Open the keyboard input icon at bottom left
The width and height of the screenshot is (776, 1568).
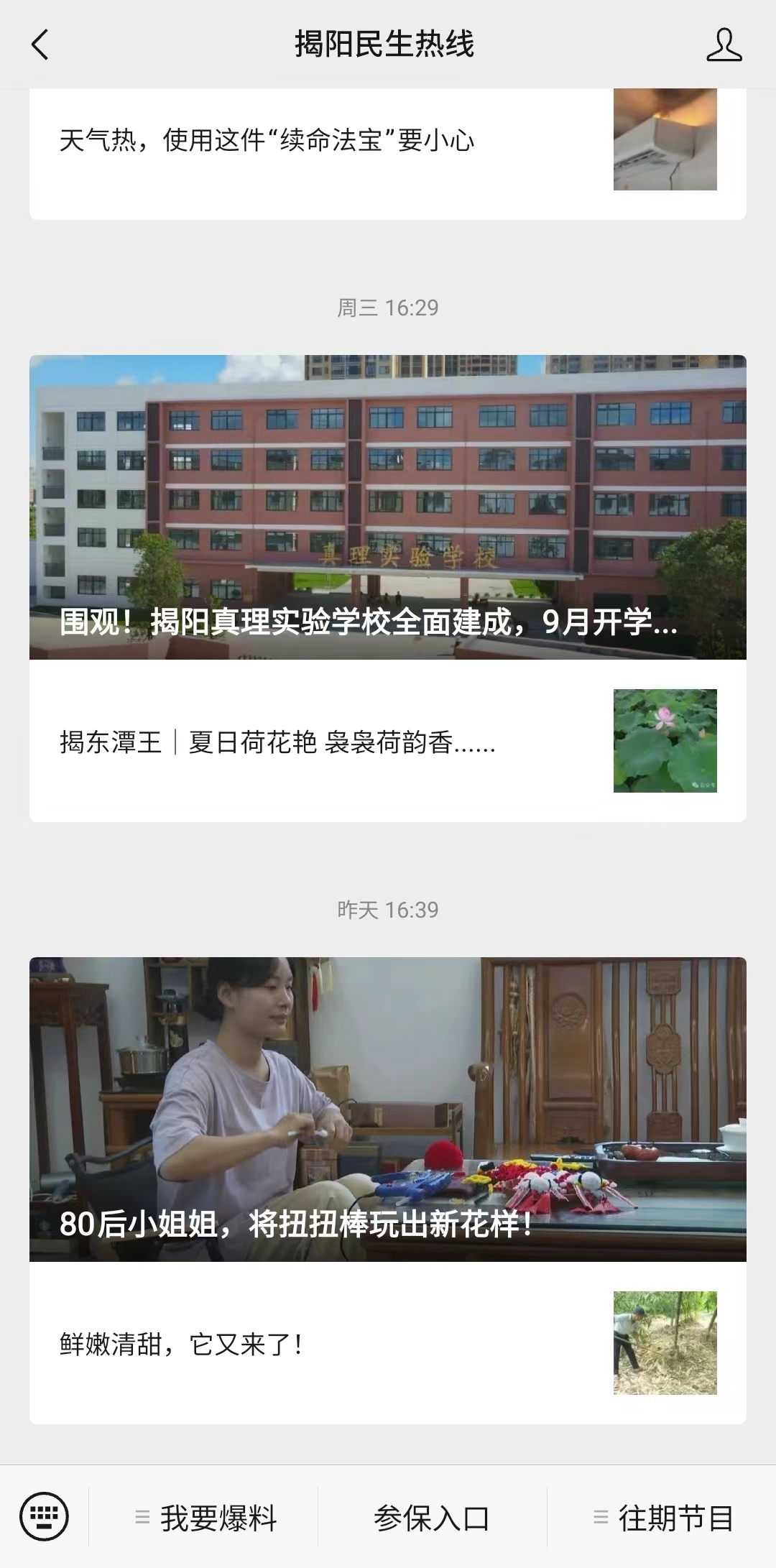[x=45, y=1513]
